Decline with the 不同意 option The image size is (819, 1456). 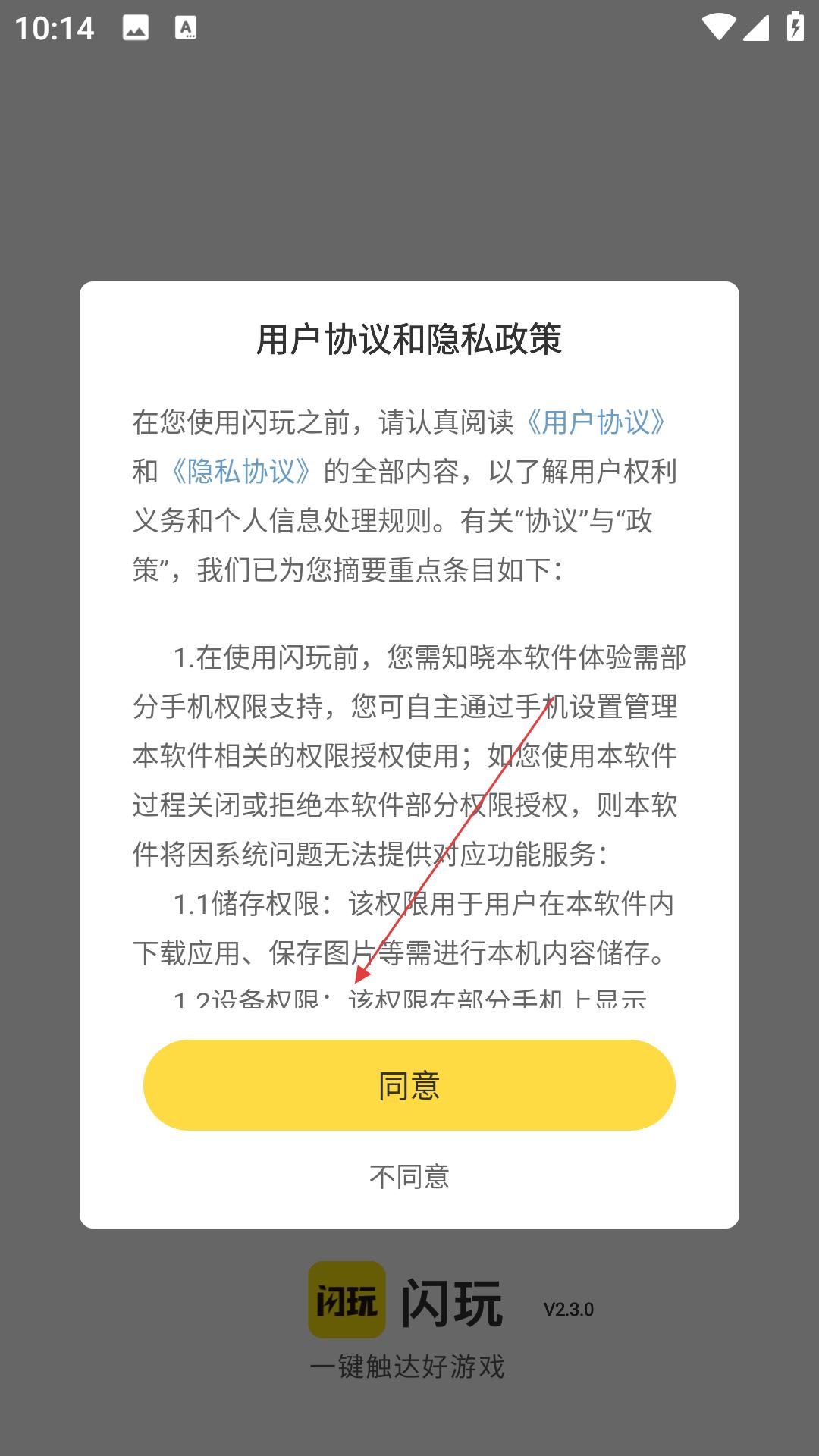click(x=409, y=1176)
